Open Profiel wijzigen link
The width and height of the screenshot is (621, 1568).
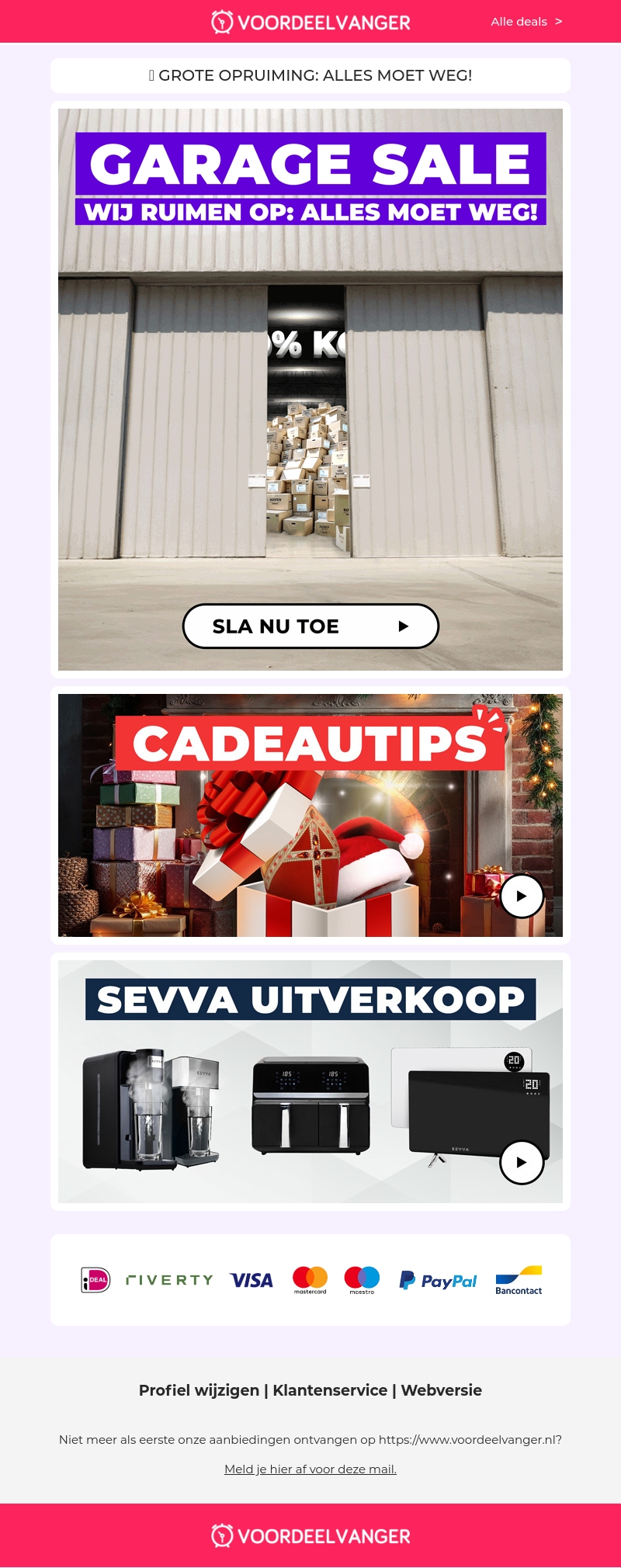(199, 1390)
